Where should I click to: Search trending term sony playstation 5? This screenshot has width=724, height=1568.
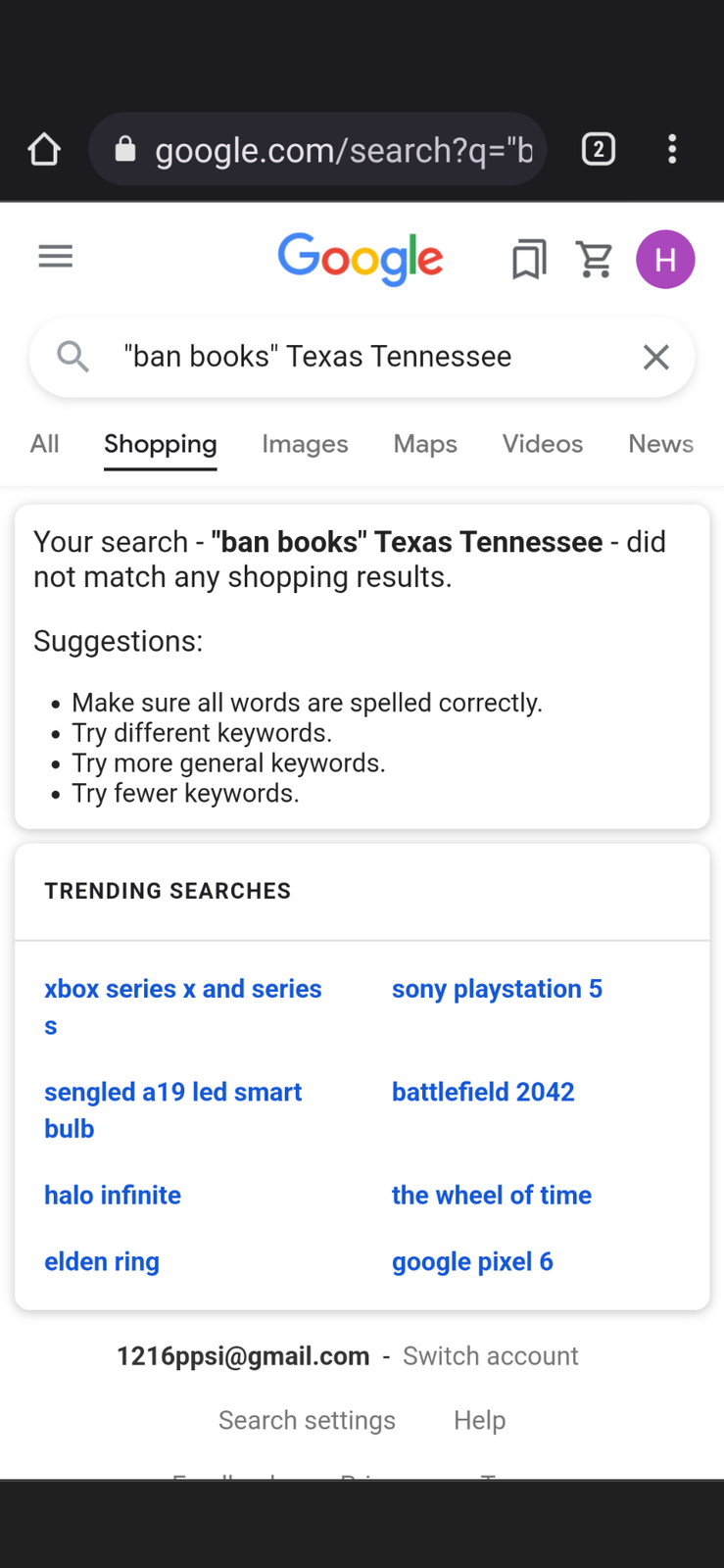[497, 989]
